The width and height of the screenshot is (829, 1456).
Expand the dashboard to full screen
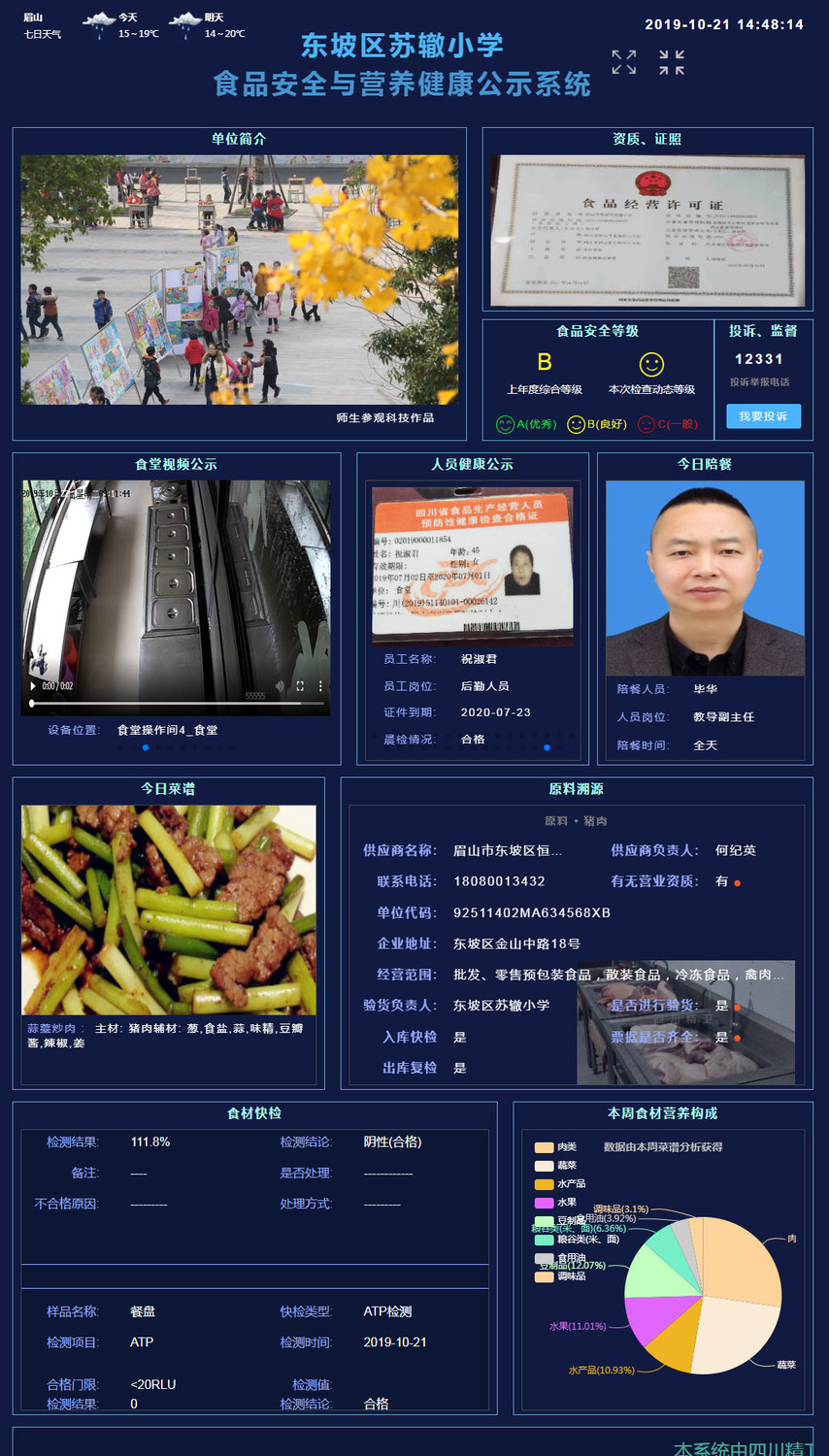tap(624, 62)
